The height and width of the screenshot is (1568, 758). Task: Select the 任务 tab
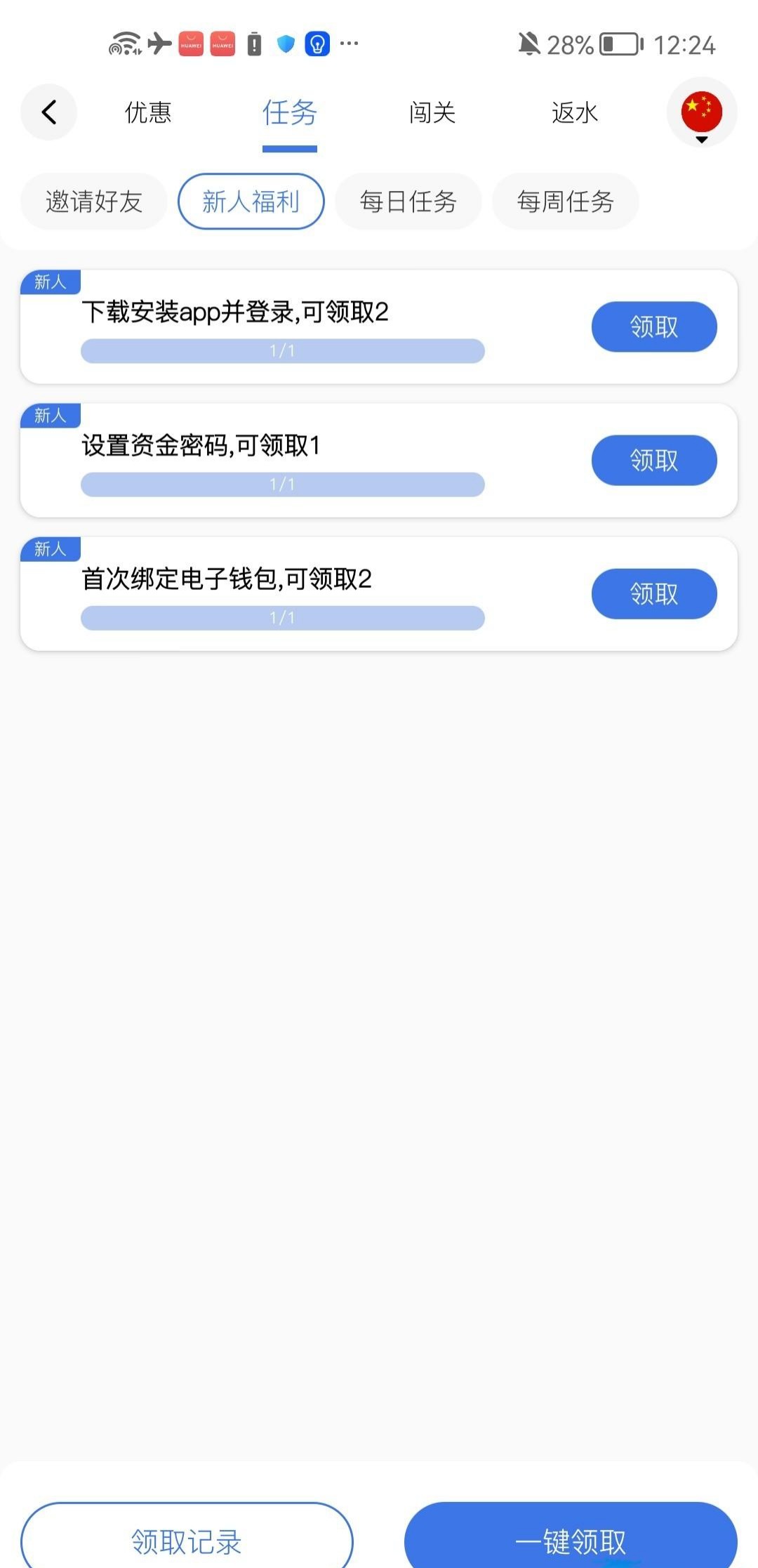click(290, 112)
